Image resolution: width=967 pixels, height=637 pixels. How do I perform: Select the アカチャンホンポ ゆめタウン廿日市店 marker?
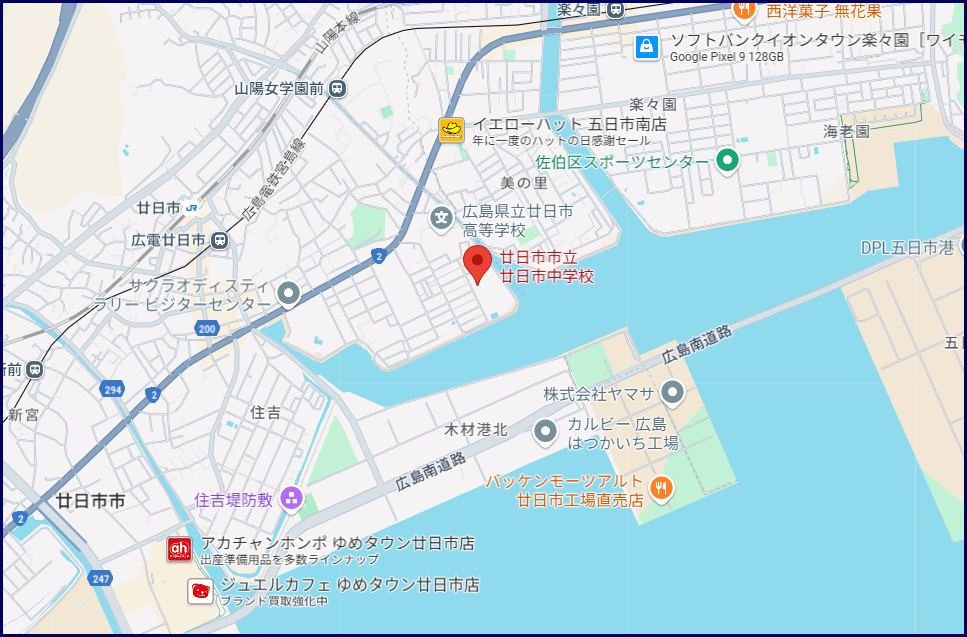click(x=179, y=549)
